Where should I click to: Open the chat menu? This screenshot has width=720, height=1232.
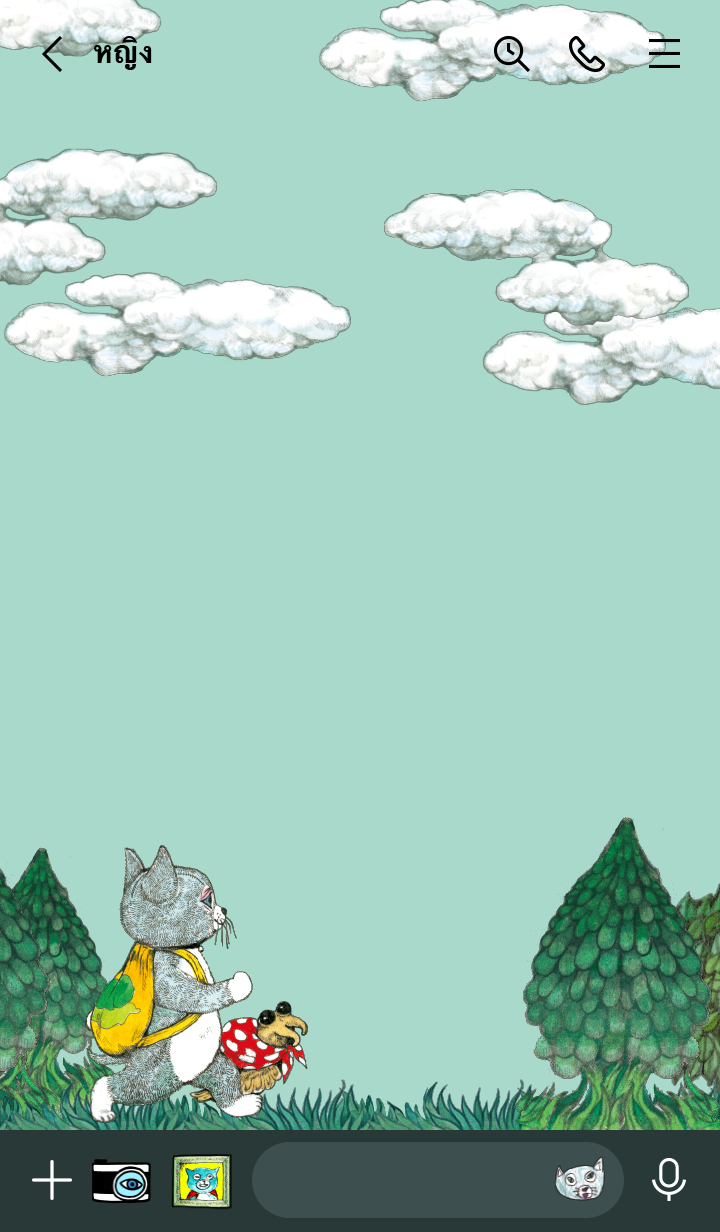point(664,54)
